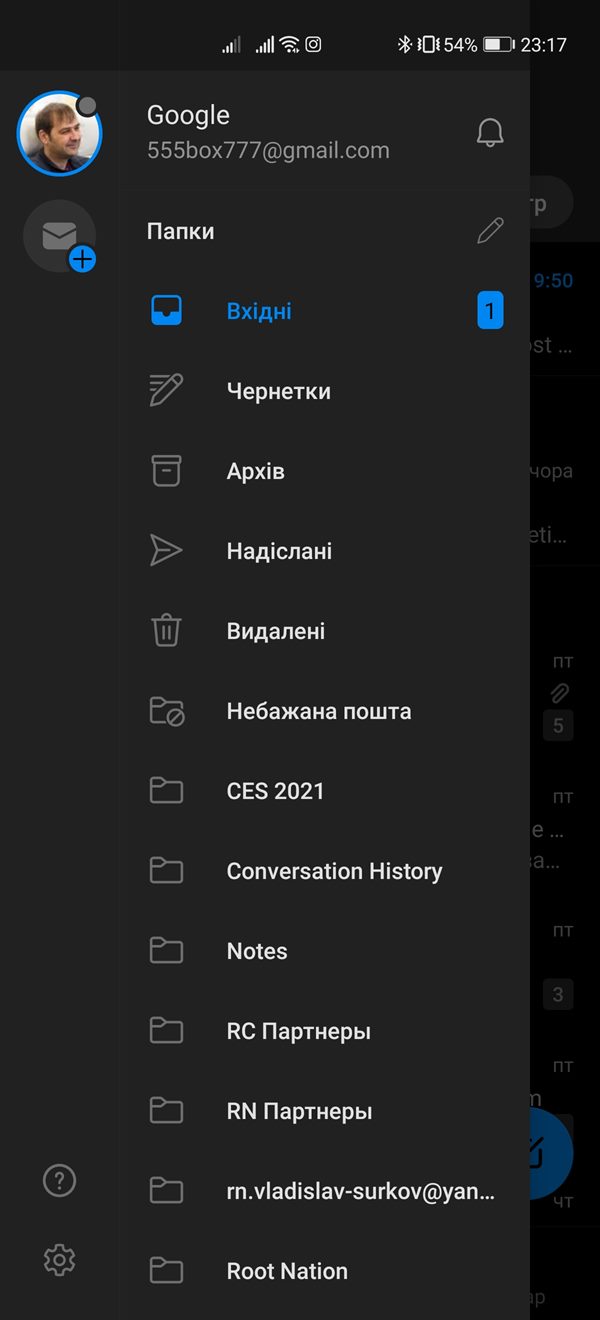Open the RC Партнеры folder
Image resolution: width=600 pixels, height=1320 pixels.
(324, 1031)
